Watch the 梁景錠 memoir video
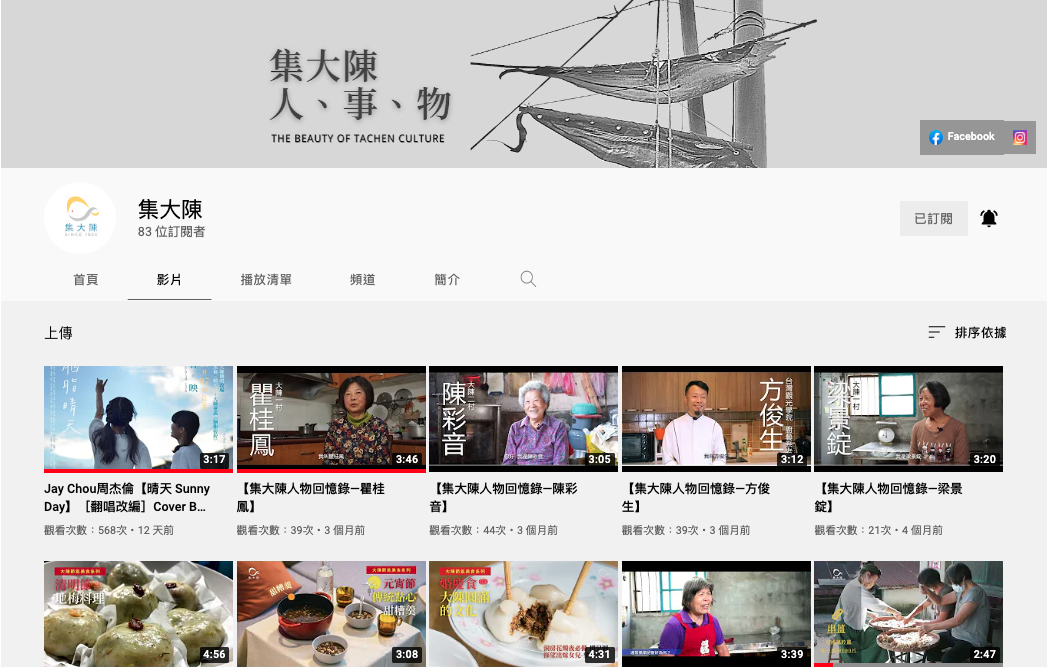Viewport: 1047px width, 667px height. 908,418
